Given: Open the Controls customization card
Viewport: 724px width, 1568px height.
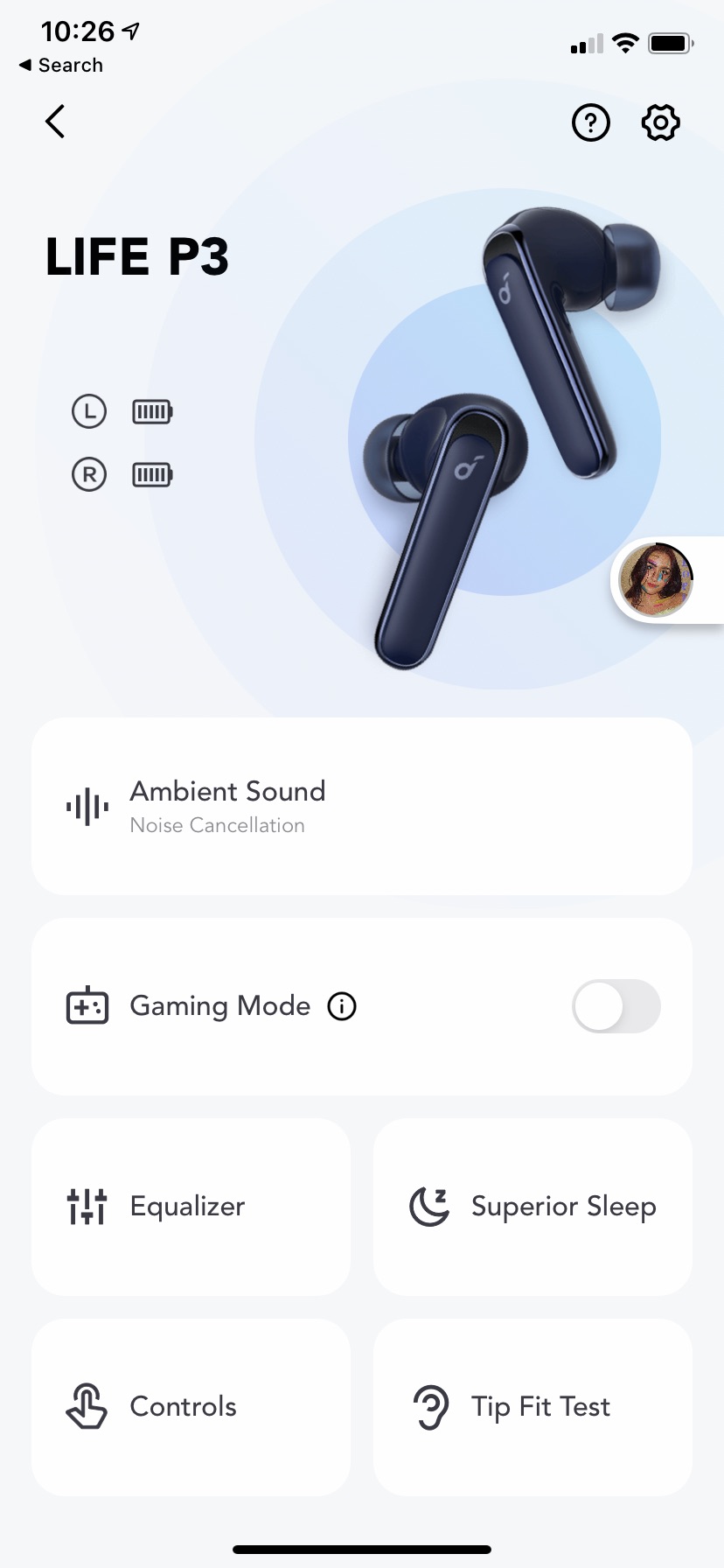Looking at the screenshot, I should 191,1407.
